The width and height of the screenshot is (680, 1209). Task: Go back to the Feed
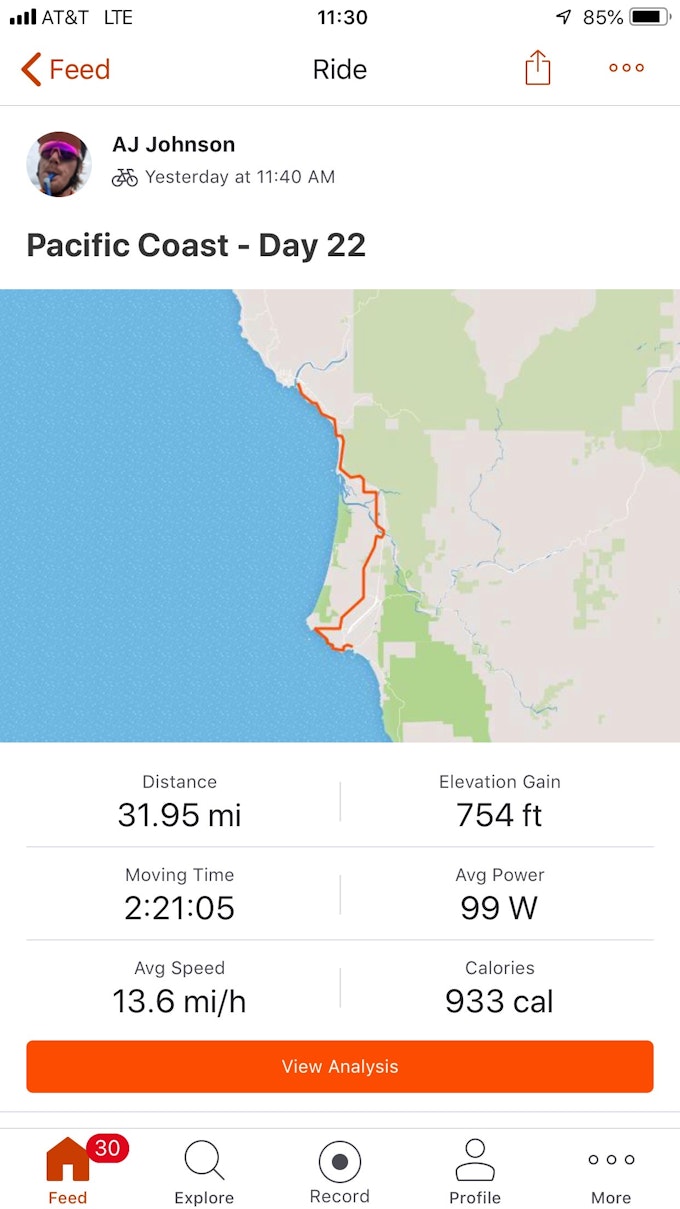(x=65, y=69)
